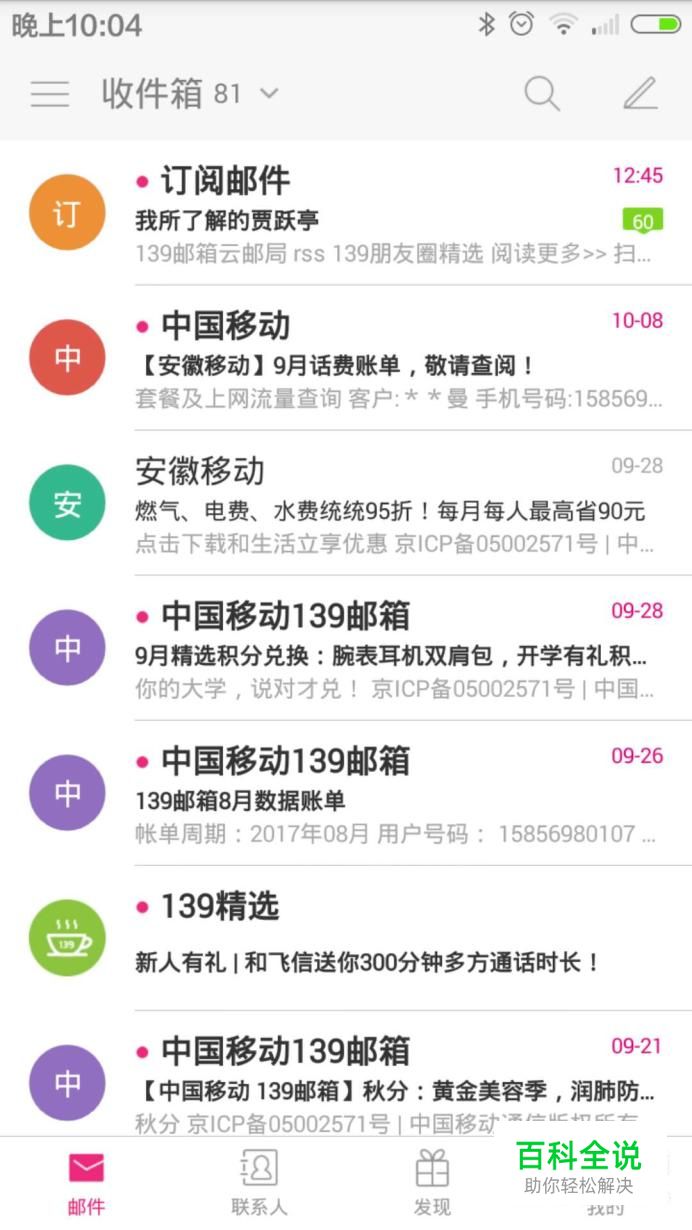
Task: Open the hamburger drawer menu
Action: click(50, 94)
